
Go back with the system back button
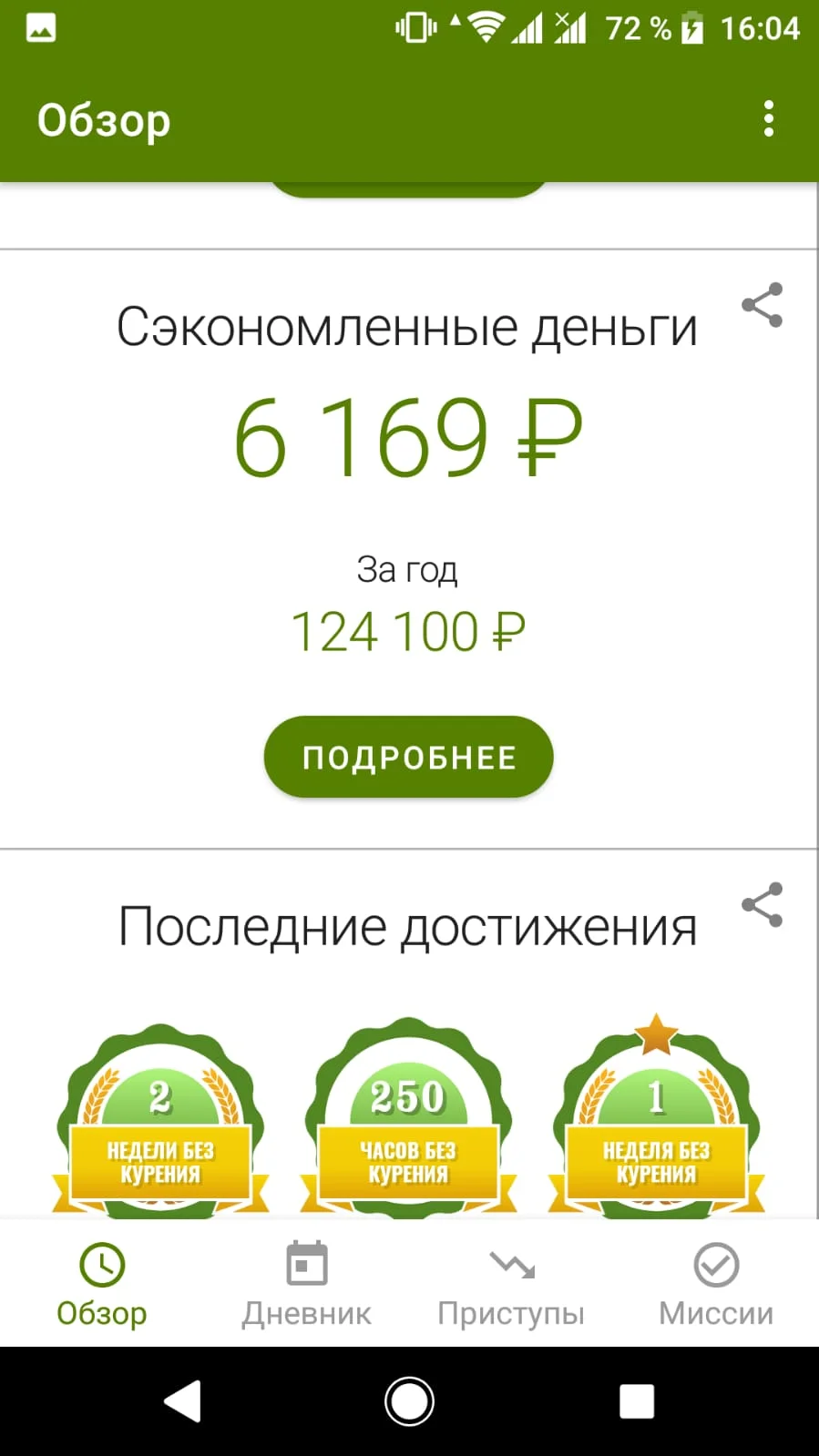coord(182,1401)
